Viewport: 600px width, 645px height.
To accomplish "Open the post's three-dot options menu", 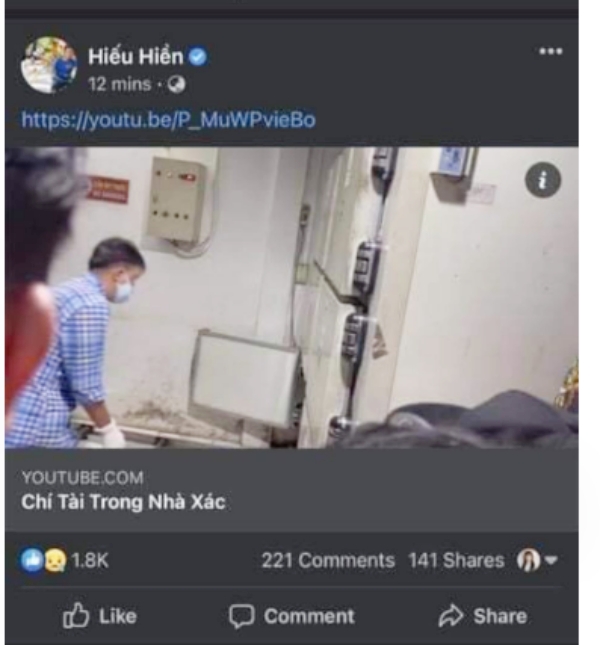I will coord(550,52).
